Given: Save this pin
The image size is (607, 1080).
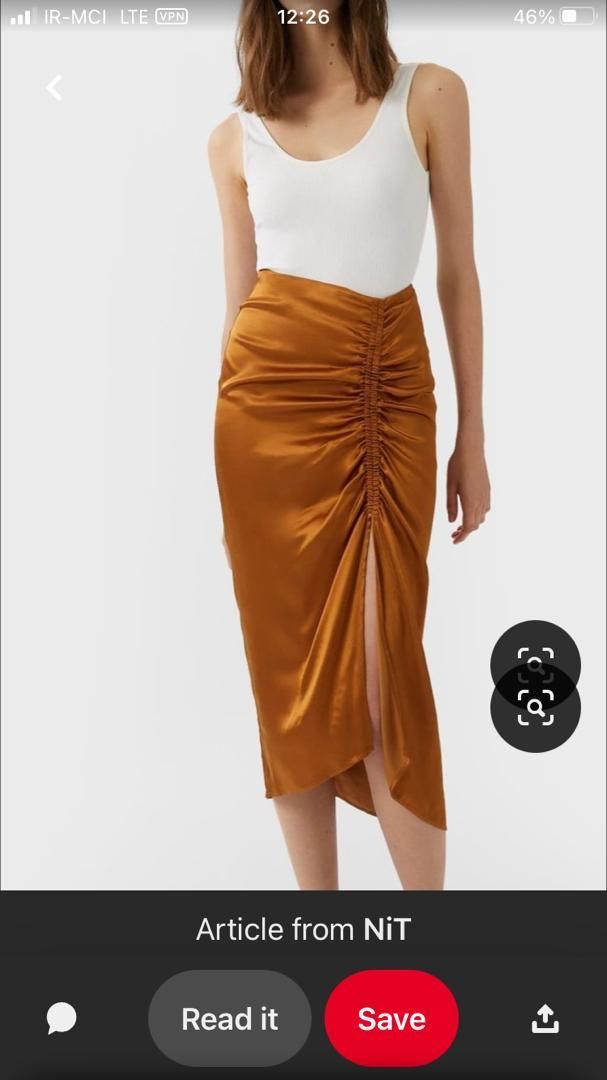Looking at the screenshot, I should click(391, 1018).
